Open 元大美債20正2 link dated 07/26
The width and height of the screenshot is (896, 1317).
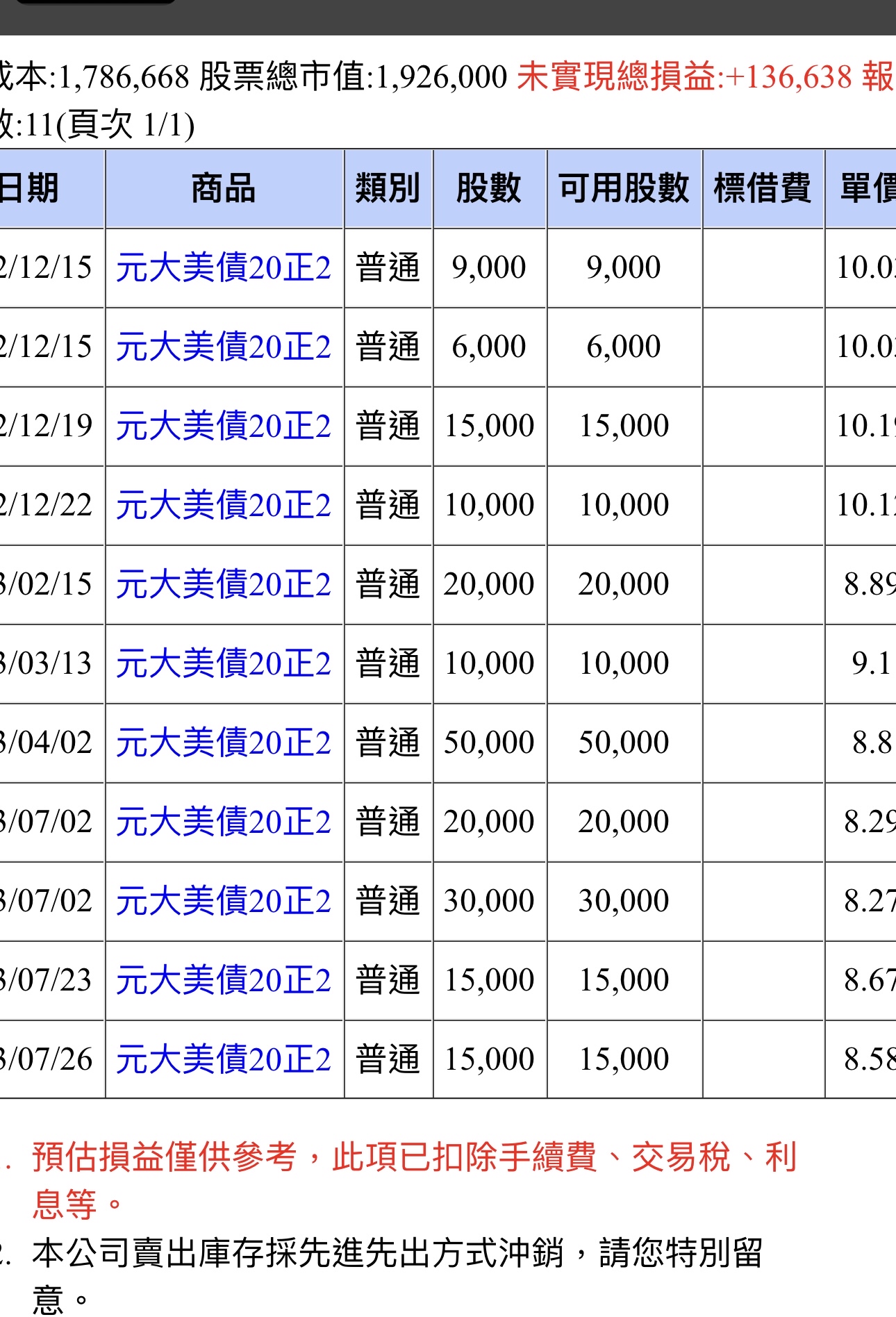click(x=224, y=1060)
